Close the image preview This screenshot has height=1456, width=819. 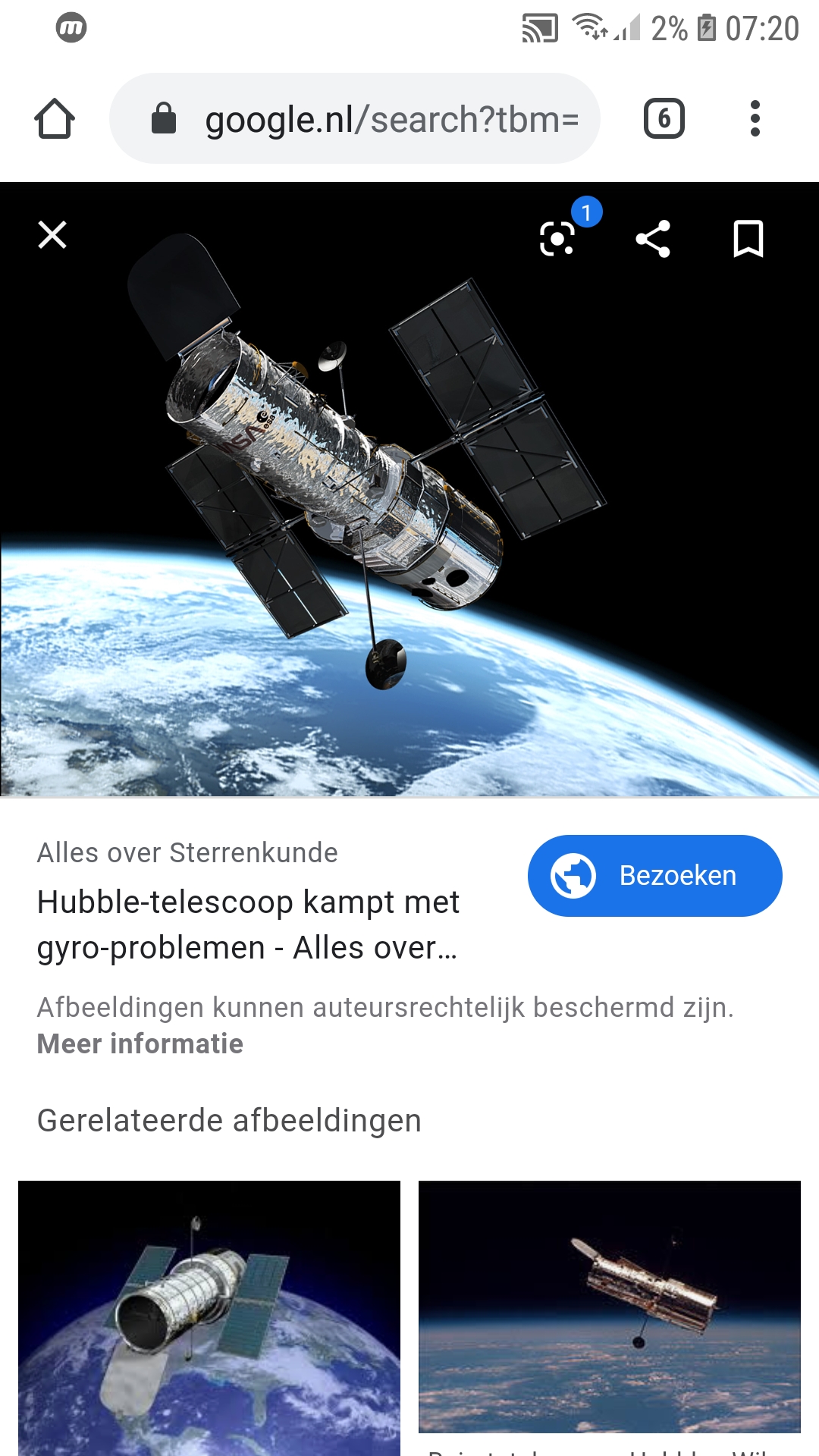pyautogui.click(x=52, y=235)
